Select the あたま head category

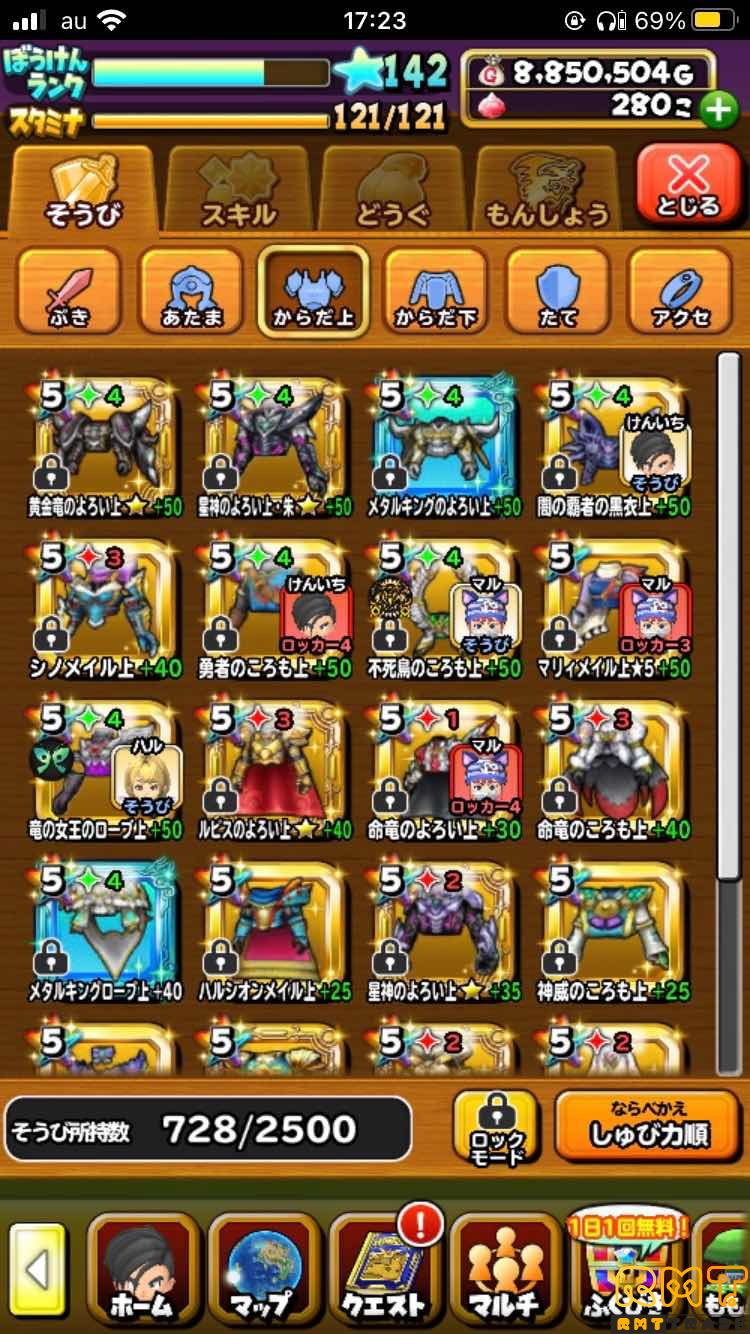coord(191,290)
